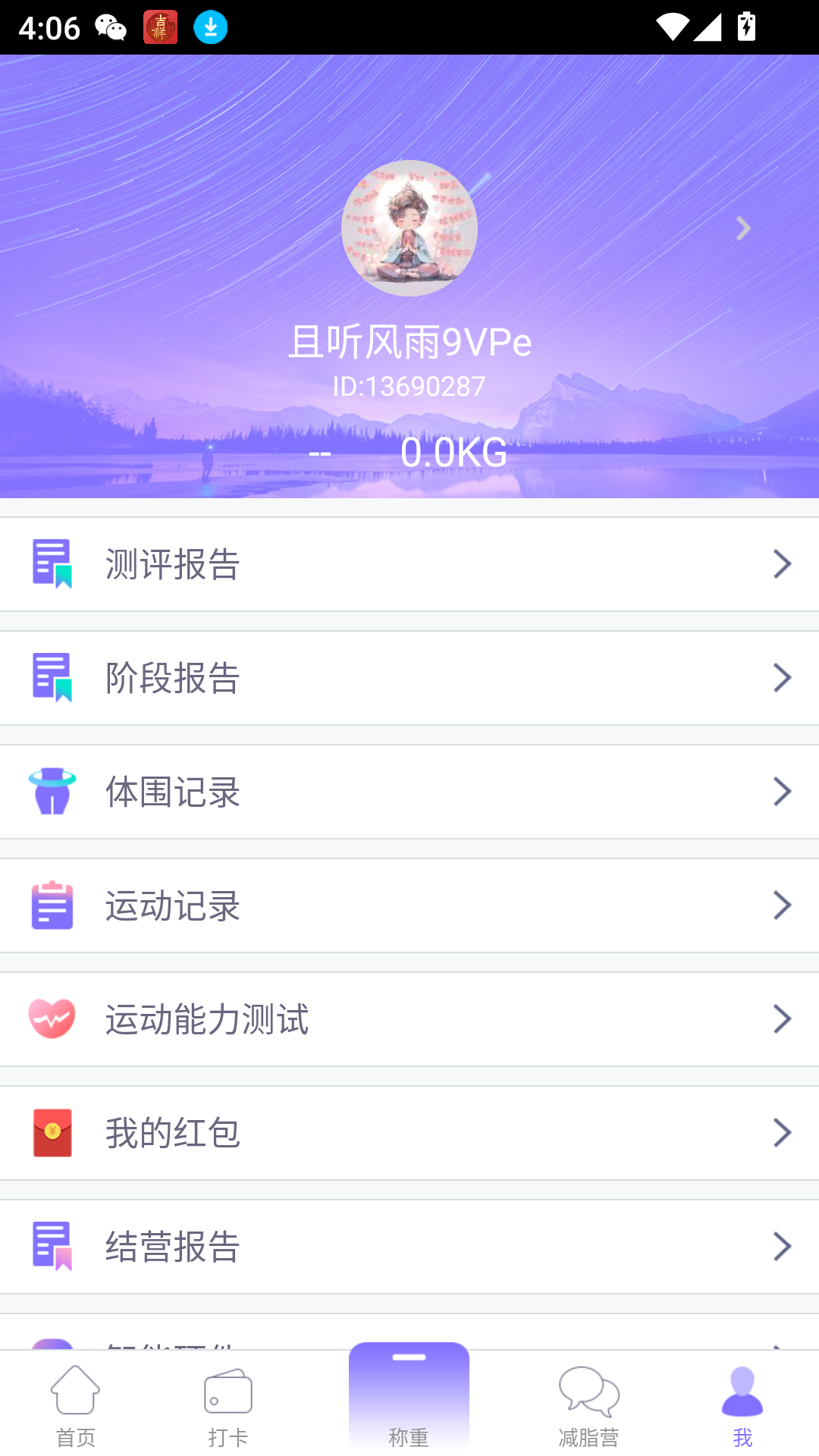Open 测评报告 row
Screen dimensions: 819x1456
pyautogui.click(x=409, y=564)
